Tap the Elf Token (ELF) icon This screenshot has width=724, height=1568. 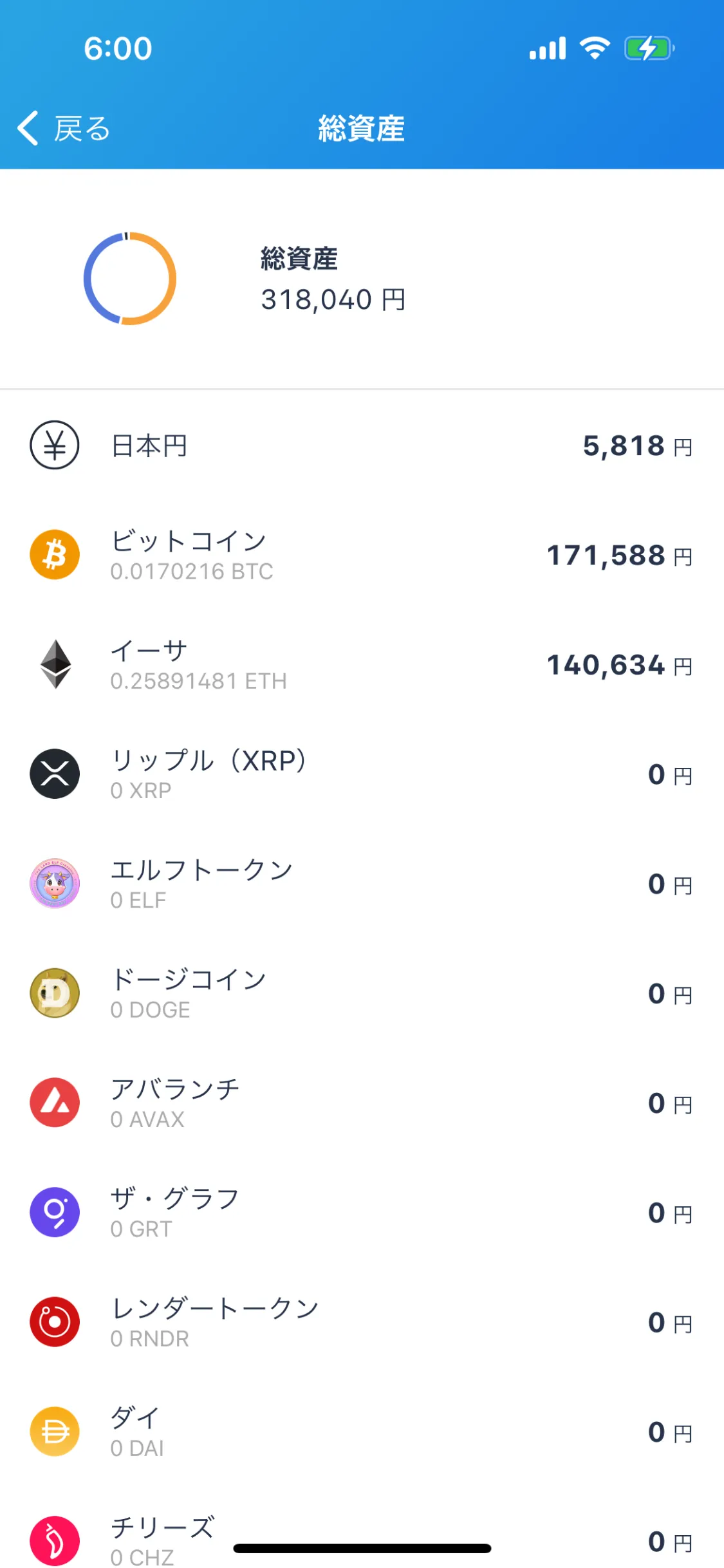point(54,884)
